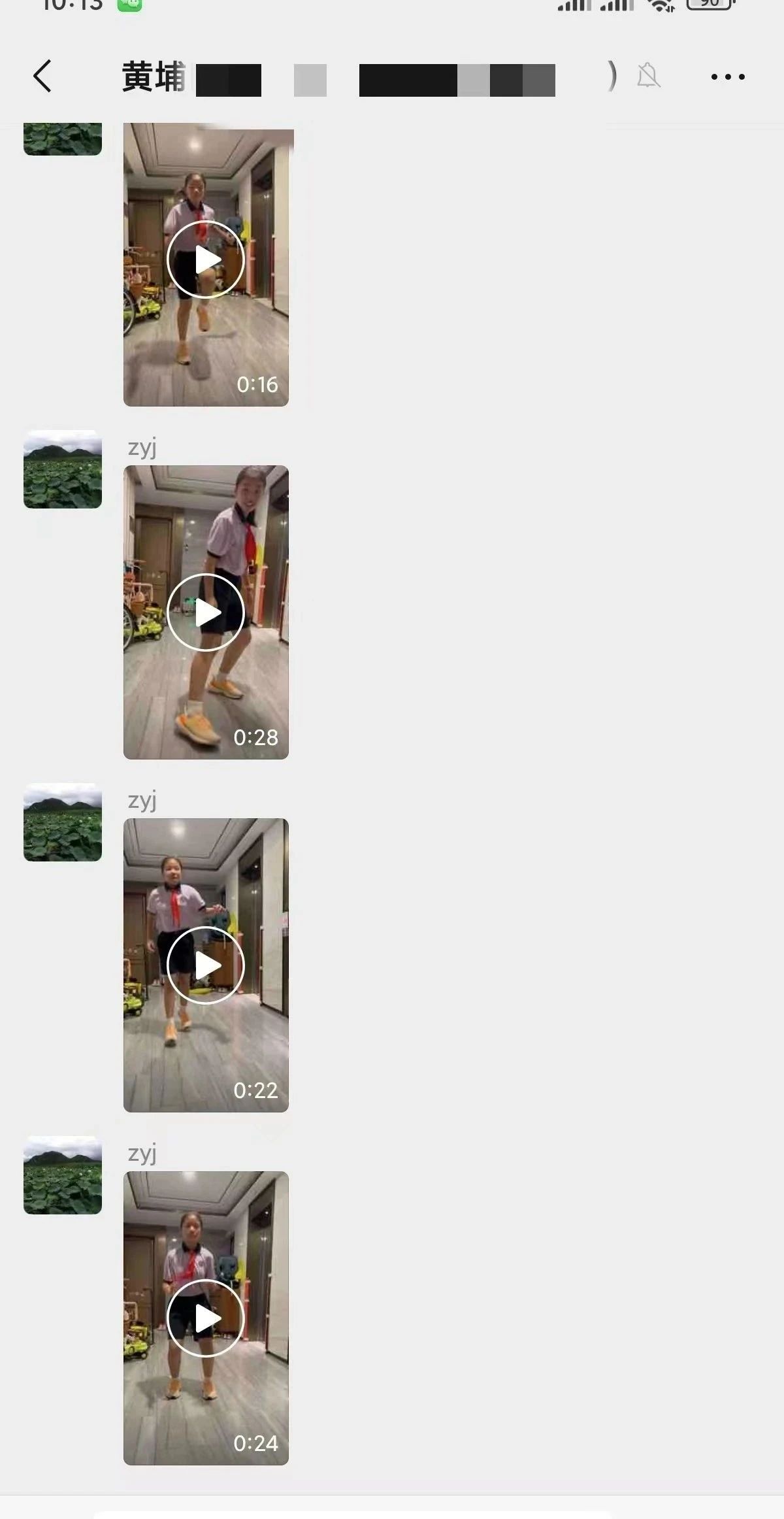
Task: Open the chat's three-dot menu
Action: pos(727,77)
